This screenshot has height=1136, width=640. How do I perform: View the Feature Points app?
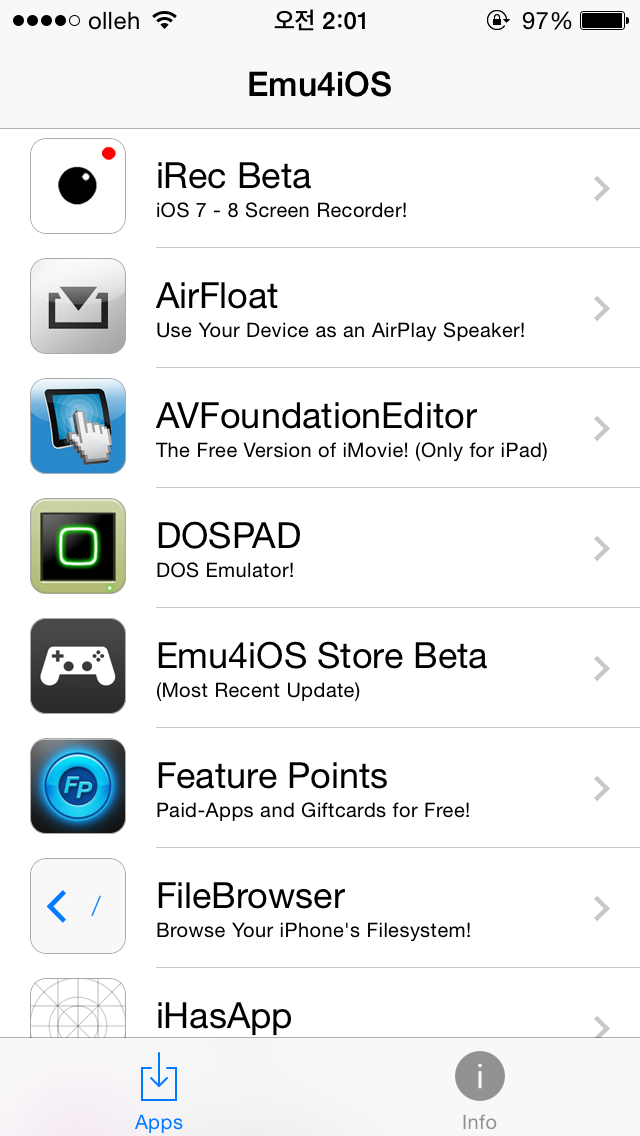tap(320, 788)
